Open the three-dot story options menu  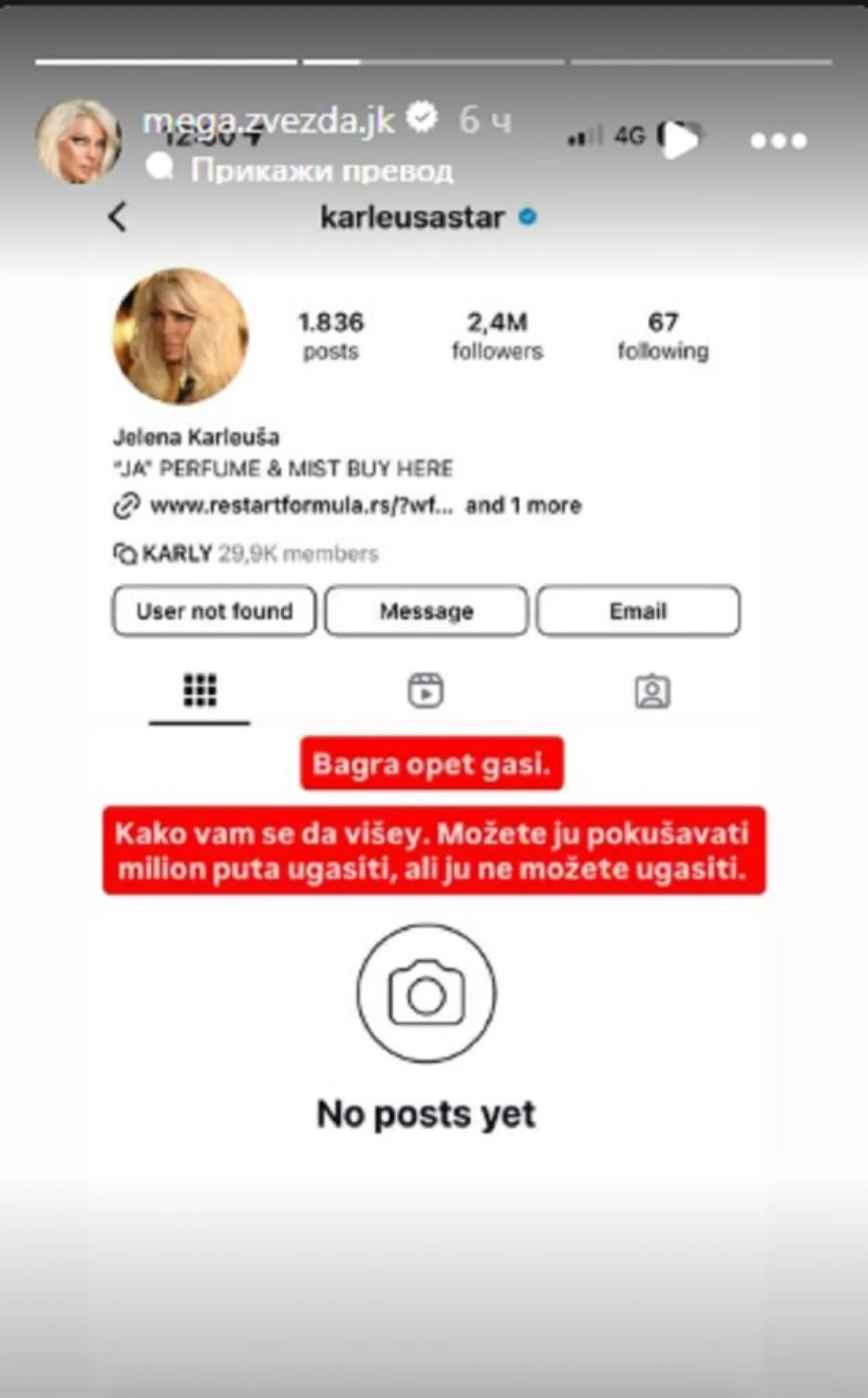(778, 141)
